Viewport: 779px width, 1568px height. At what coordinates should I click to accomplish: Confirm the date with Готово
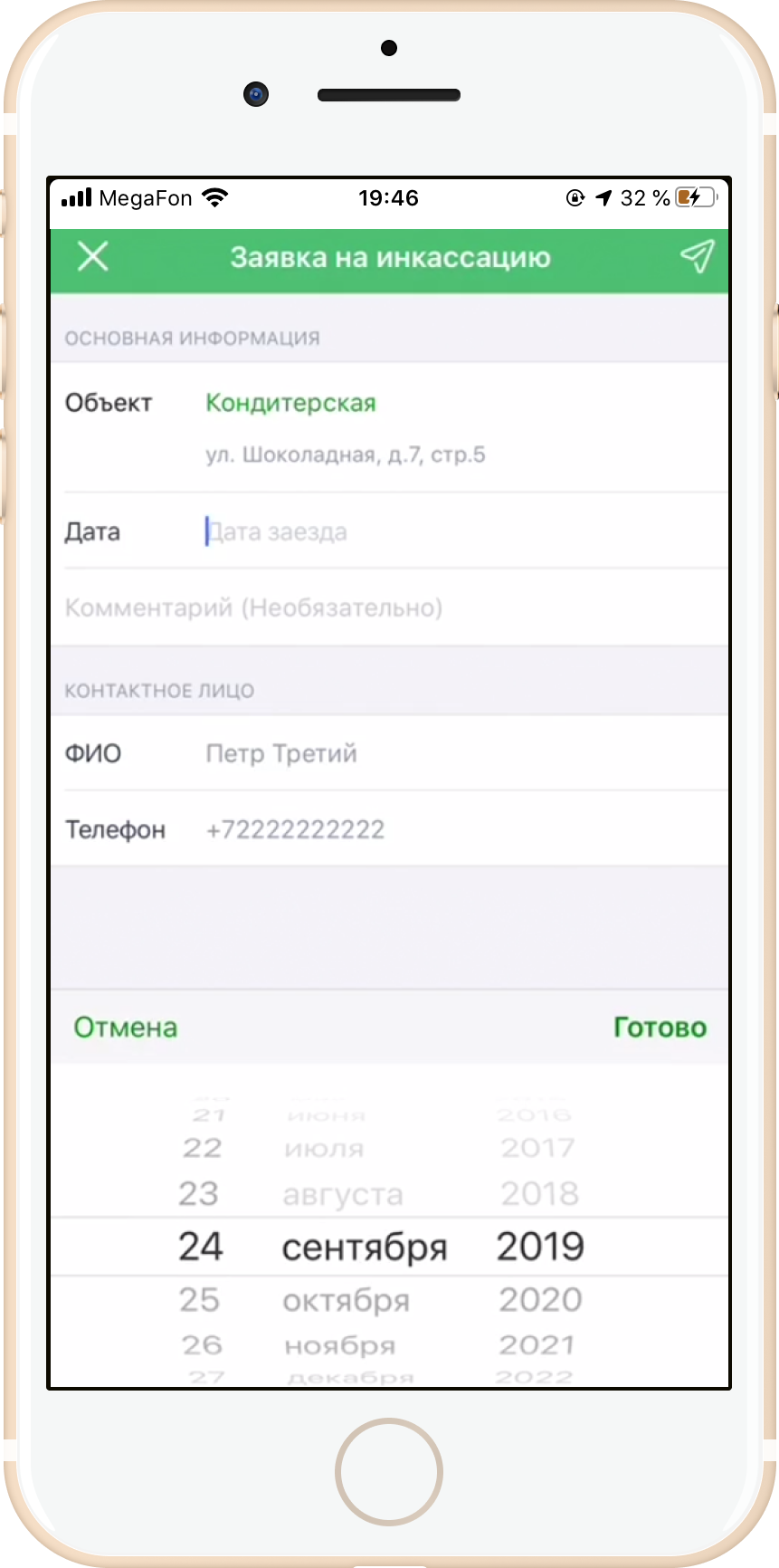660,1028
